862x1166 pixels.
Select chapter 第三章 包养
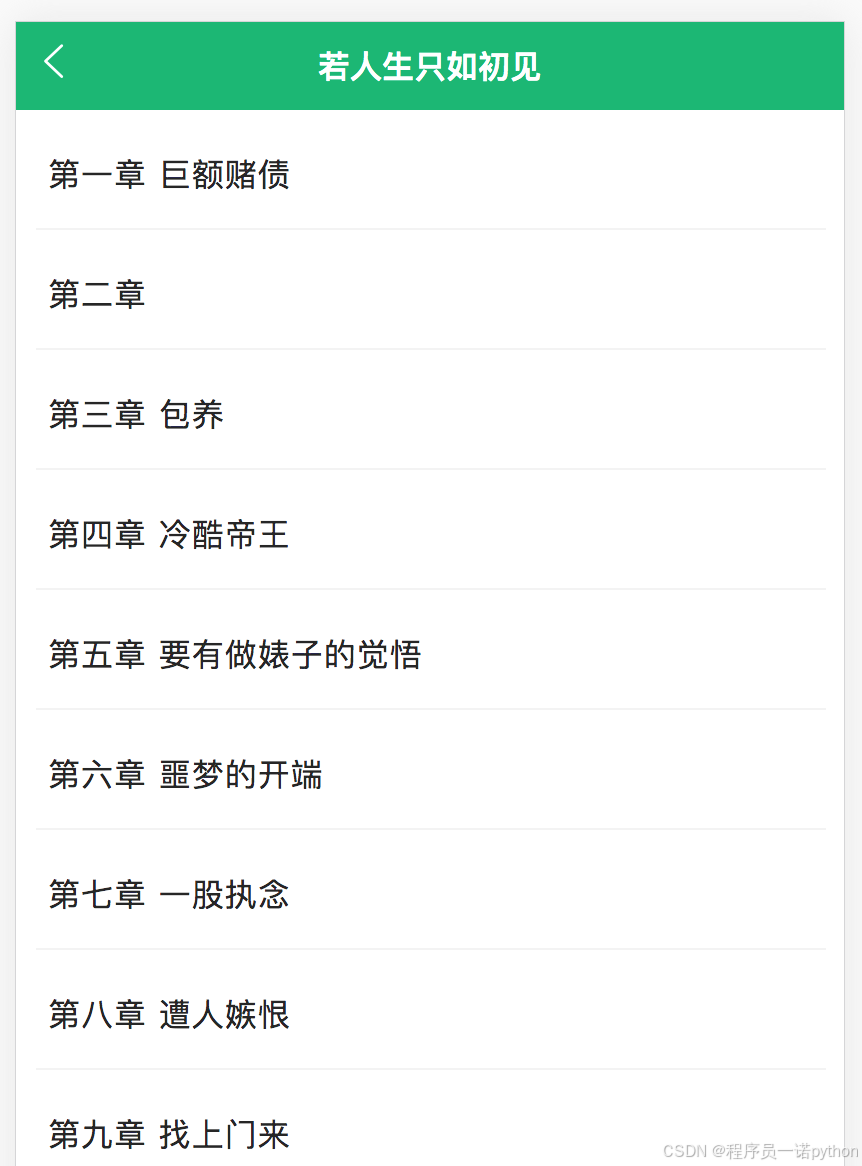pyautogui.click(x=431, y=415)
